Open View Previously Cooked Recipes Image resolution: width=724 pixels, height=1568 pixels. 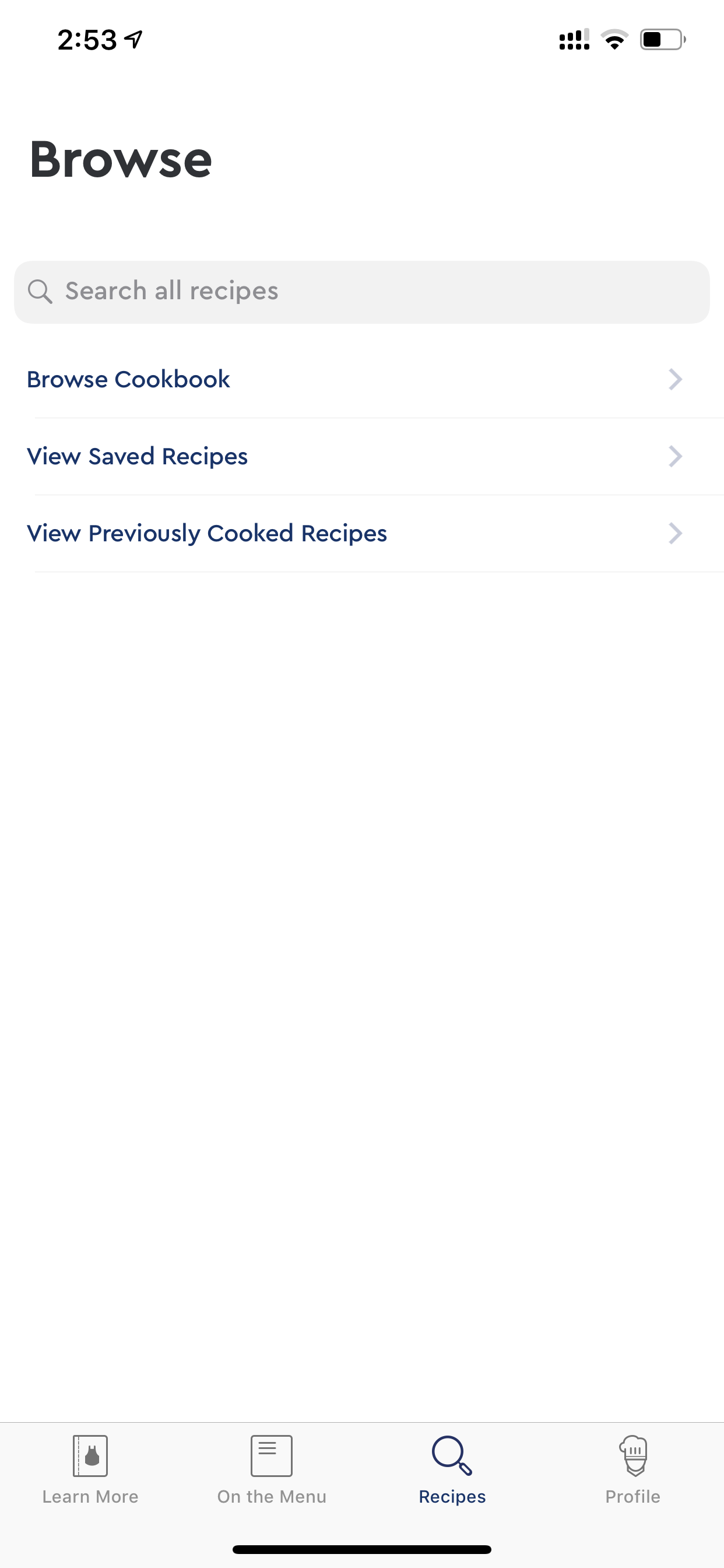tap(362, 534)
